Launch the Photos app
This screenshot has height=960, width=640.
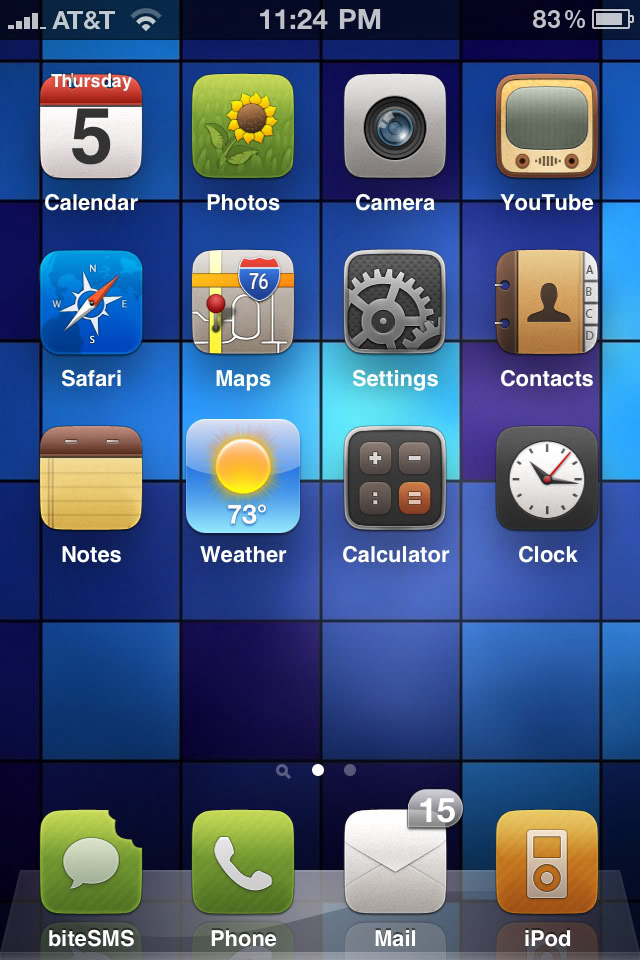[x=243, y=127]
